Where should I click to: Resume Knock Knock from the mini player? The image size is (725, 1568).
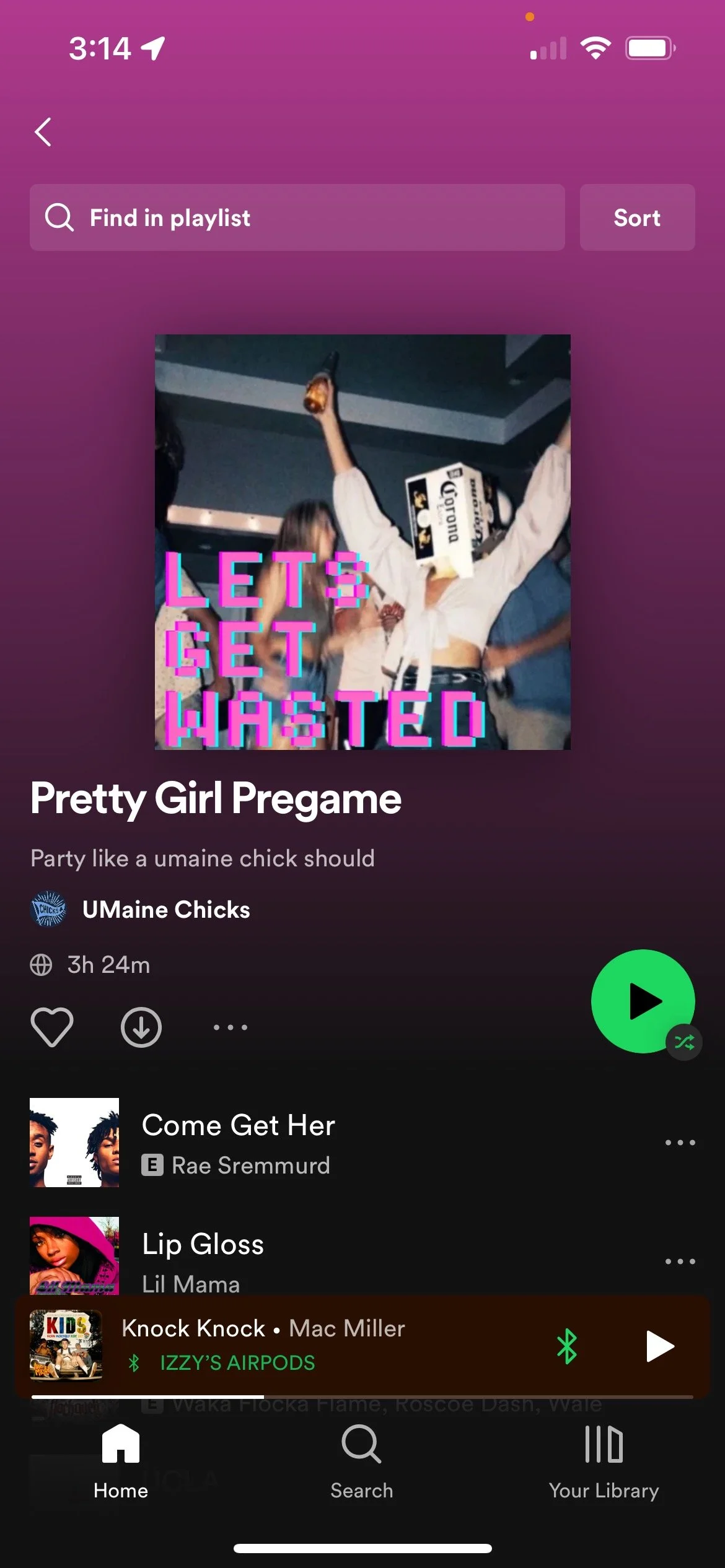pyautogui.click(x=659, y=1346)
